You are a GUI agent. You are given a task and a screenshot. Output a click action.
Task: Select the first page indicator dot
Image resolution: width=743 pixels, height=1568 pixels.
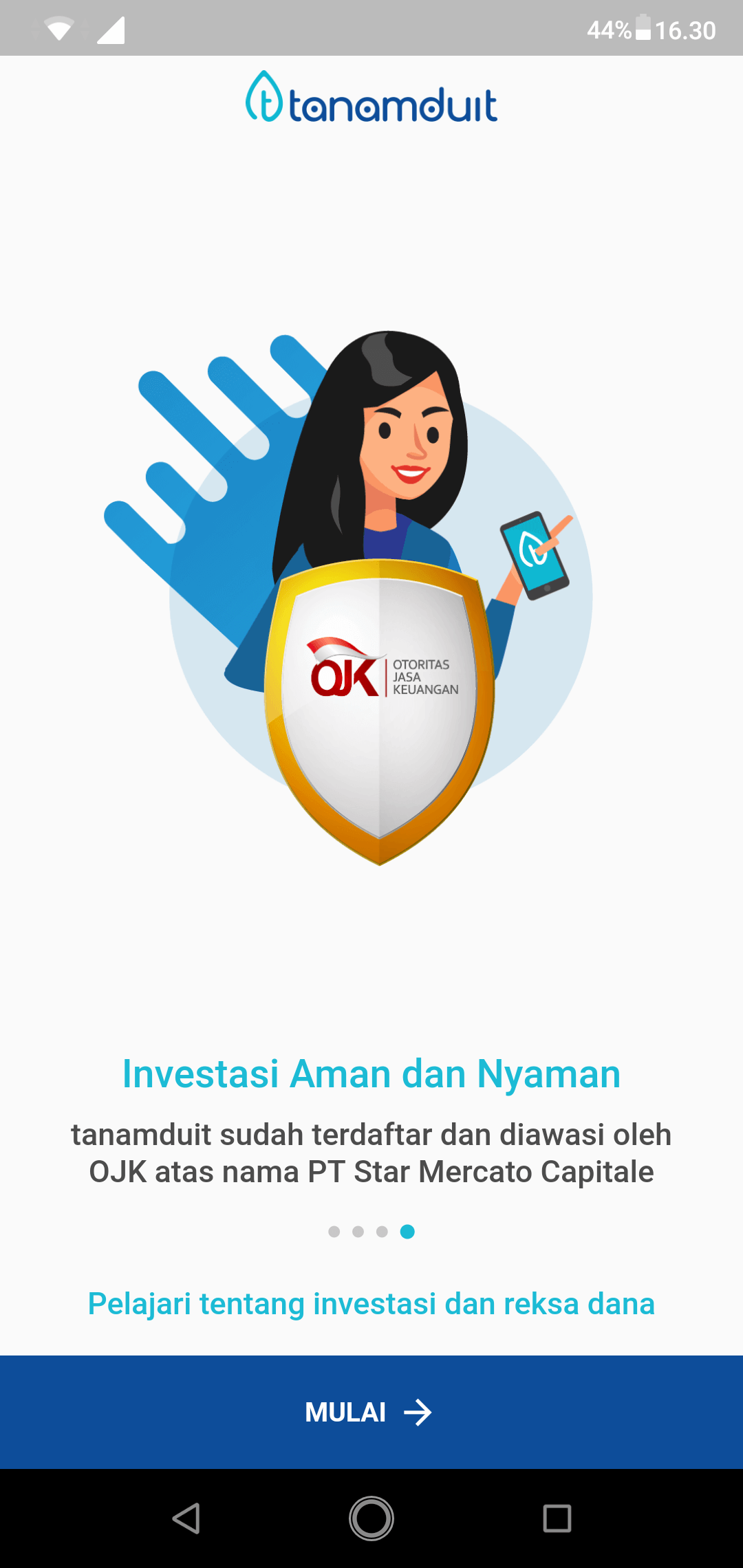(x=334, y=1232)
